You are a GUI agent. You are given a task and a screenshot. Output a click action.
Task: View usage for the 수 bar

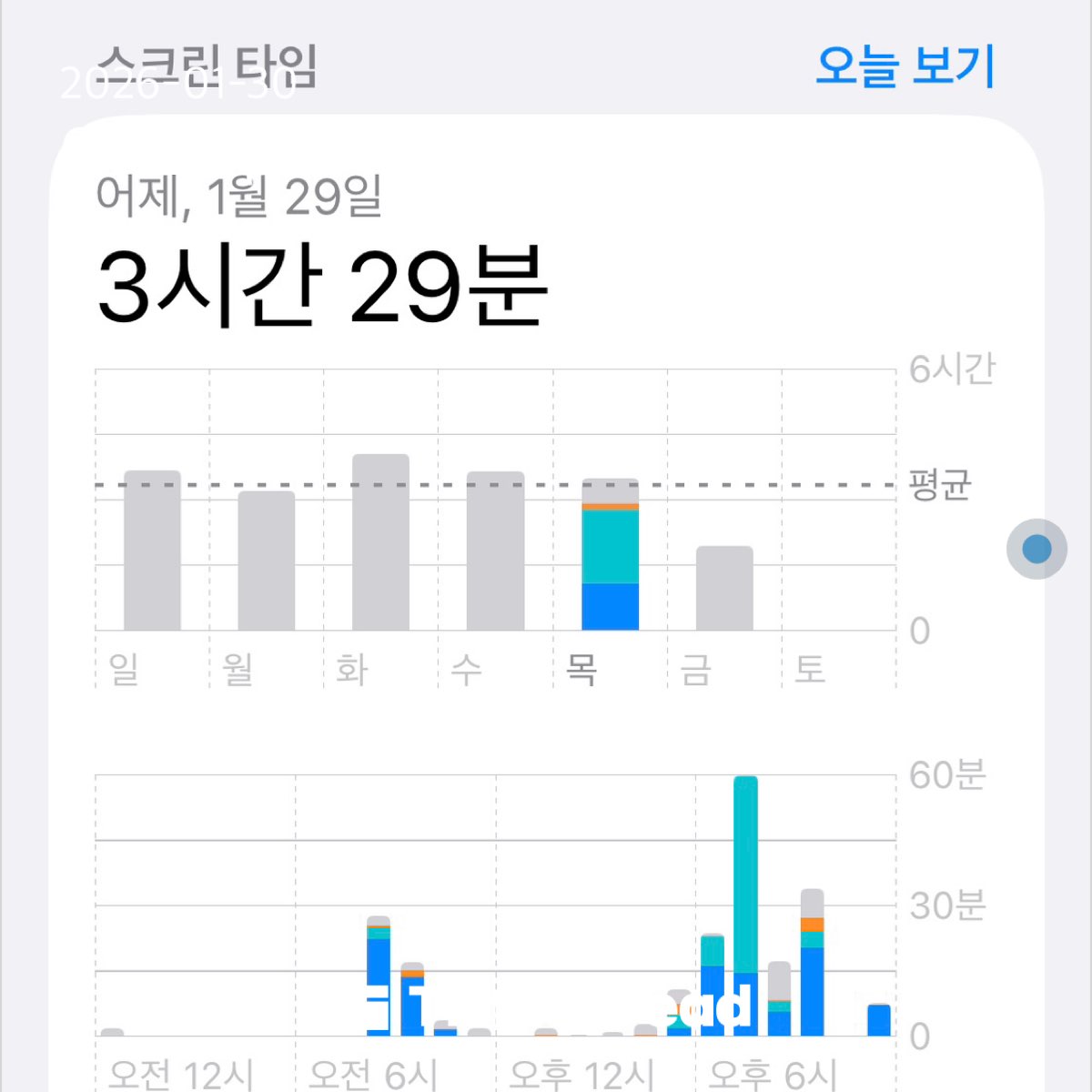pos(495,551)
